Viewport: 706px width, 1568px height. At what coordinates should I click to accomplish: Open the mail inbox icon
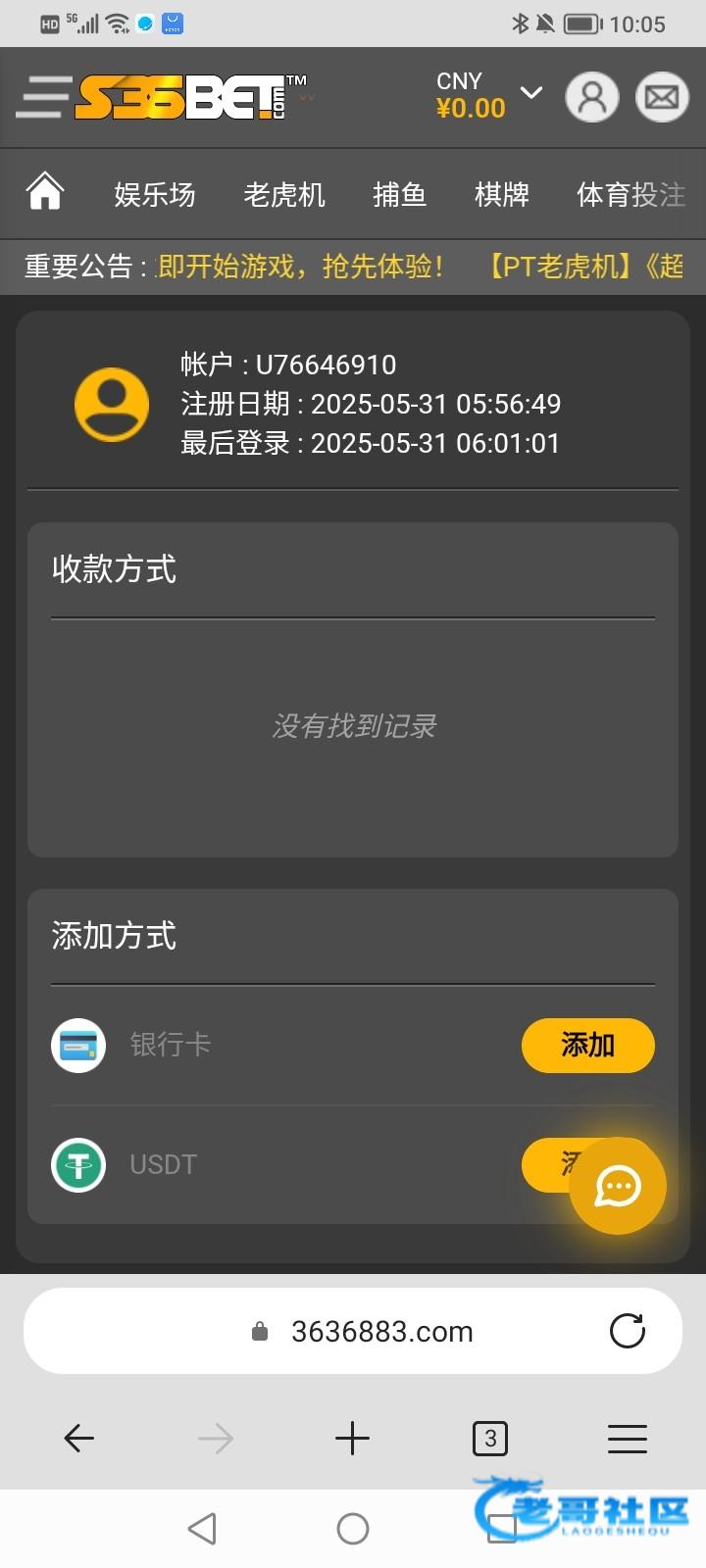click(662, 97)
